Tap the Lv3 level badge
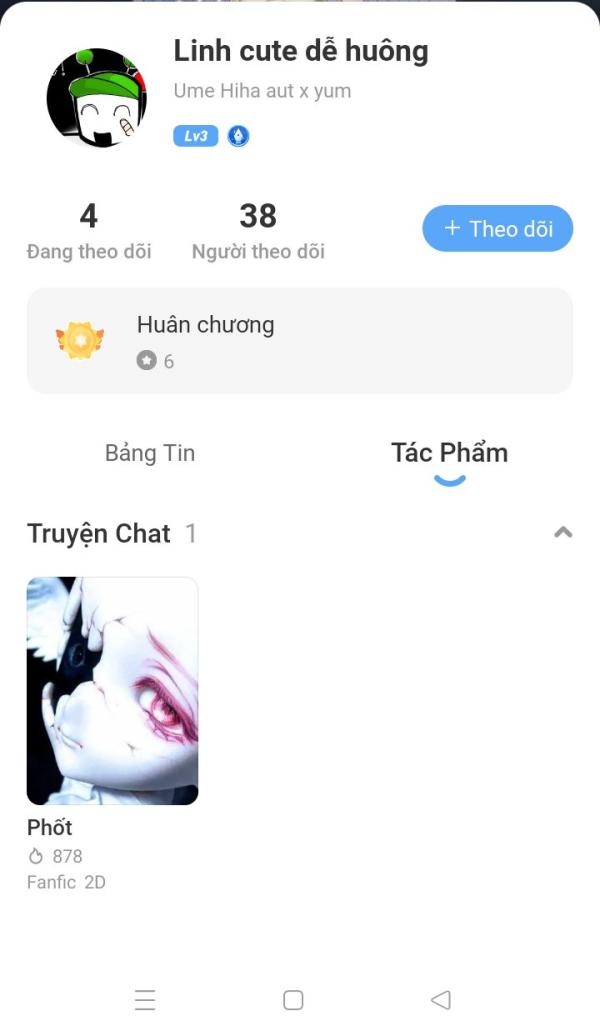 [x=196, y=136]
